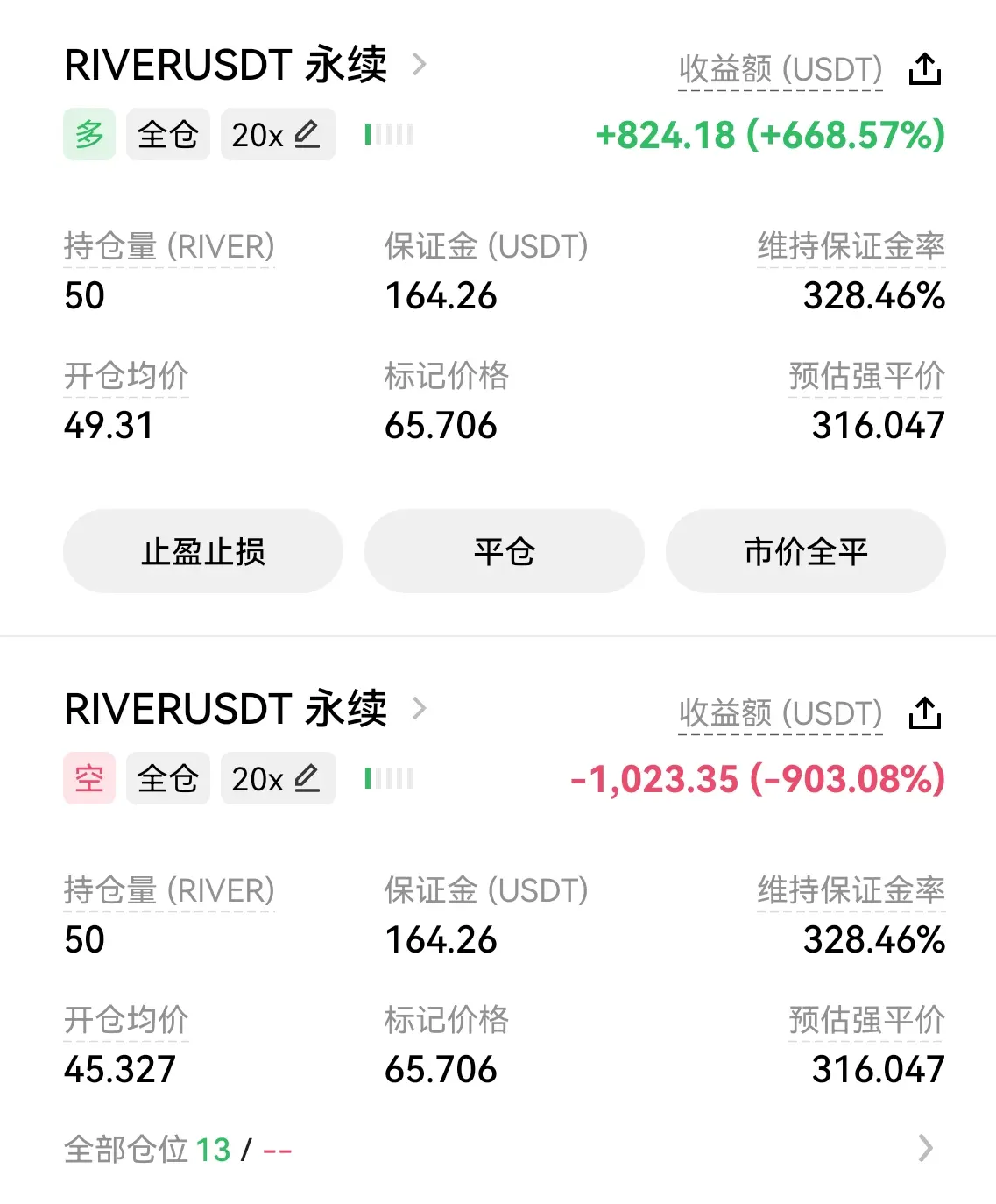
Task: Edit 20x leverage on the long position
Action: [278, 135]
